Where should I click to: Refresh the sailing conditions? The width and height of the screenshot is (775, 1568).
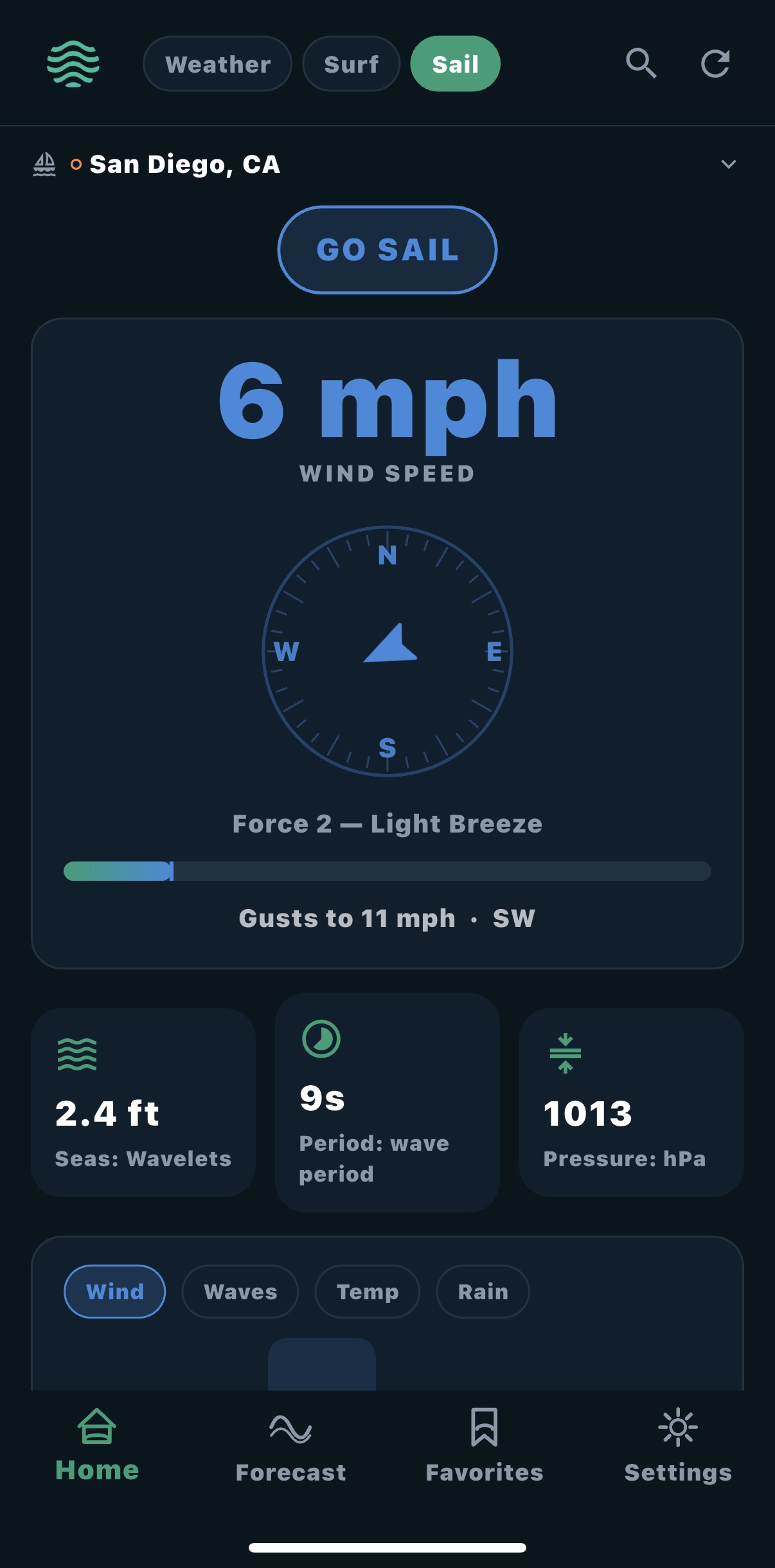tap(715, 64)
